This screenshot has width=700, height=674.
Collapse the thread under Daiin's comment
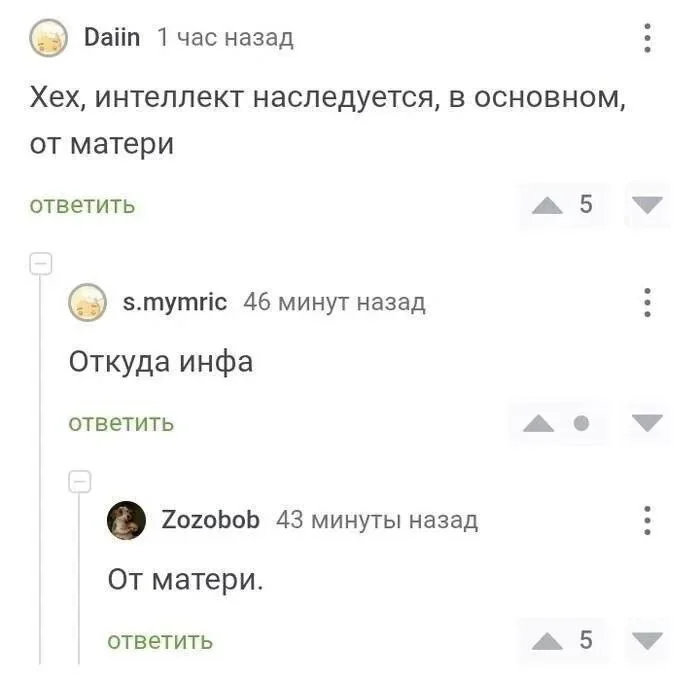(x=41, y=264)
